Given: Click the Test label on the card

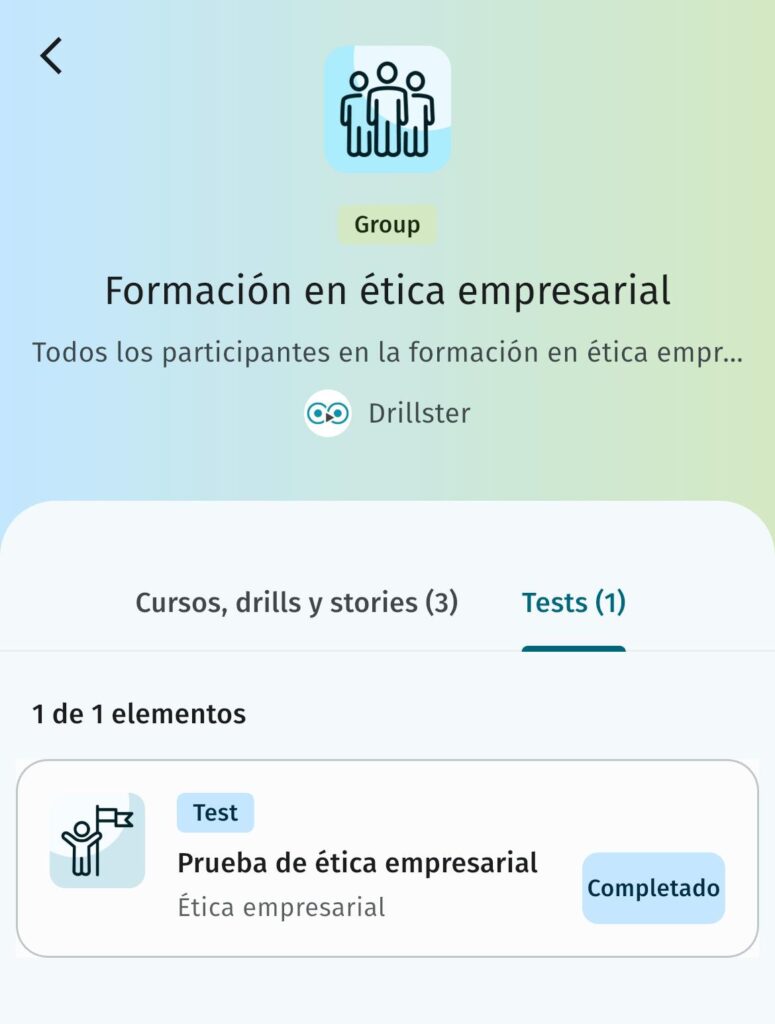Looking at the screenshot, I should [x=214, y=812].
